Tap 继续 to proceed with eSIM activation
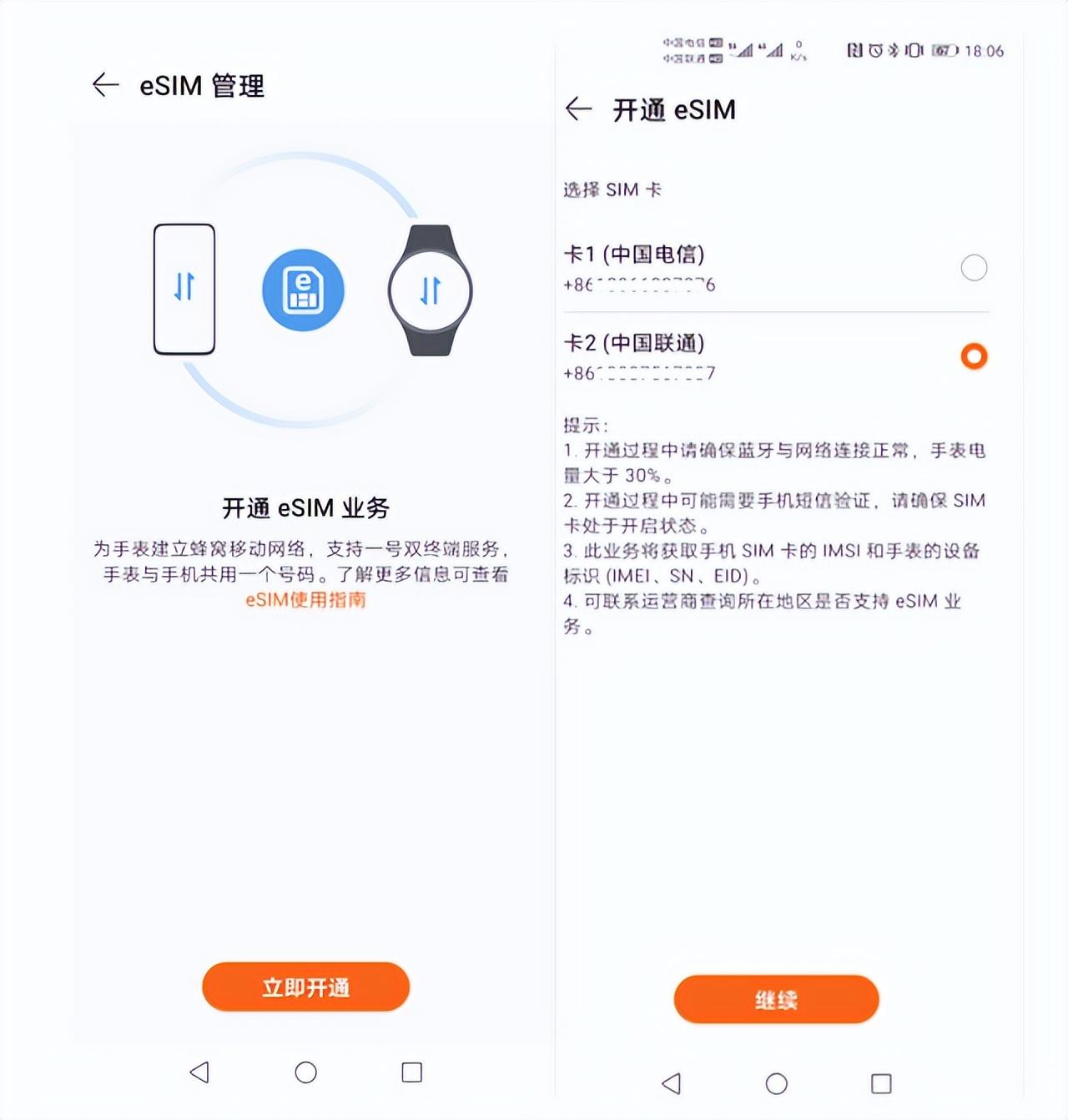1068x1120 pixels. tap(776, 1000)
